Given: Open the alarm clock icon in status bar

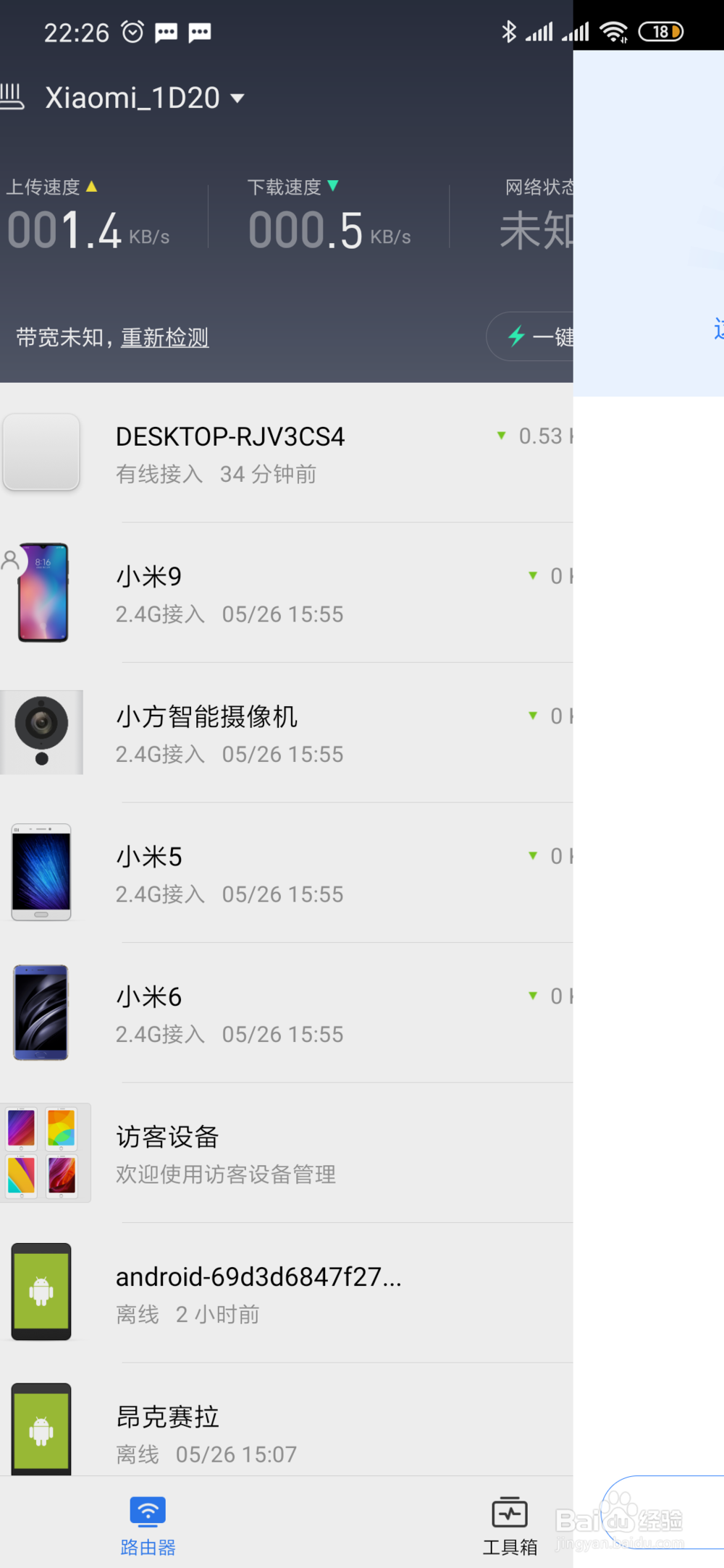Looking at the screenshot, I should pos(131,31).
